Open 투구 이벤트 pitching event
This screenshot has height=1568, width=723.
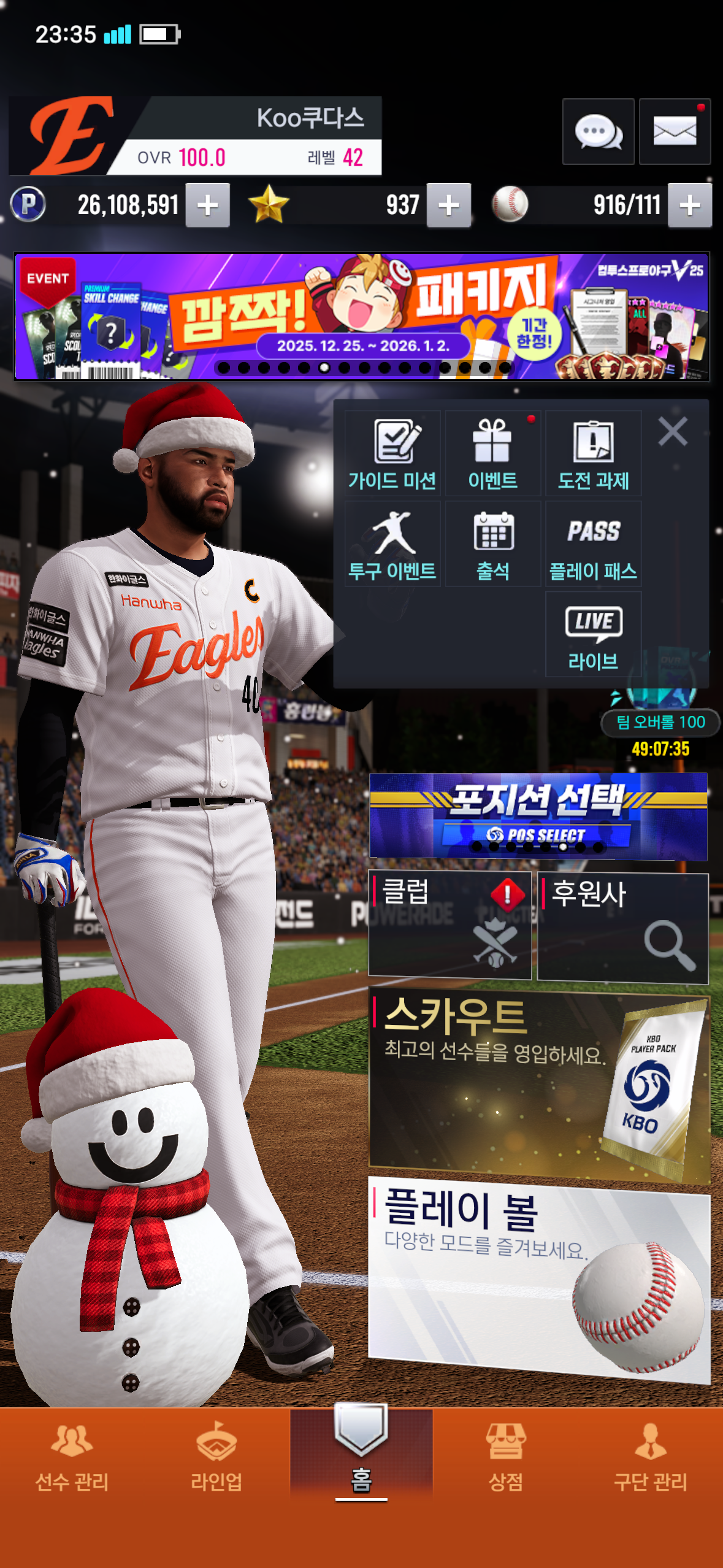click(x=392, y=545)
